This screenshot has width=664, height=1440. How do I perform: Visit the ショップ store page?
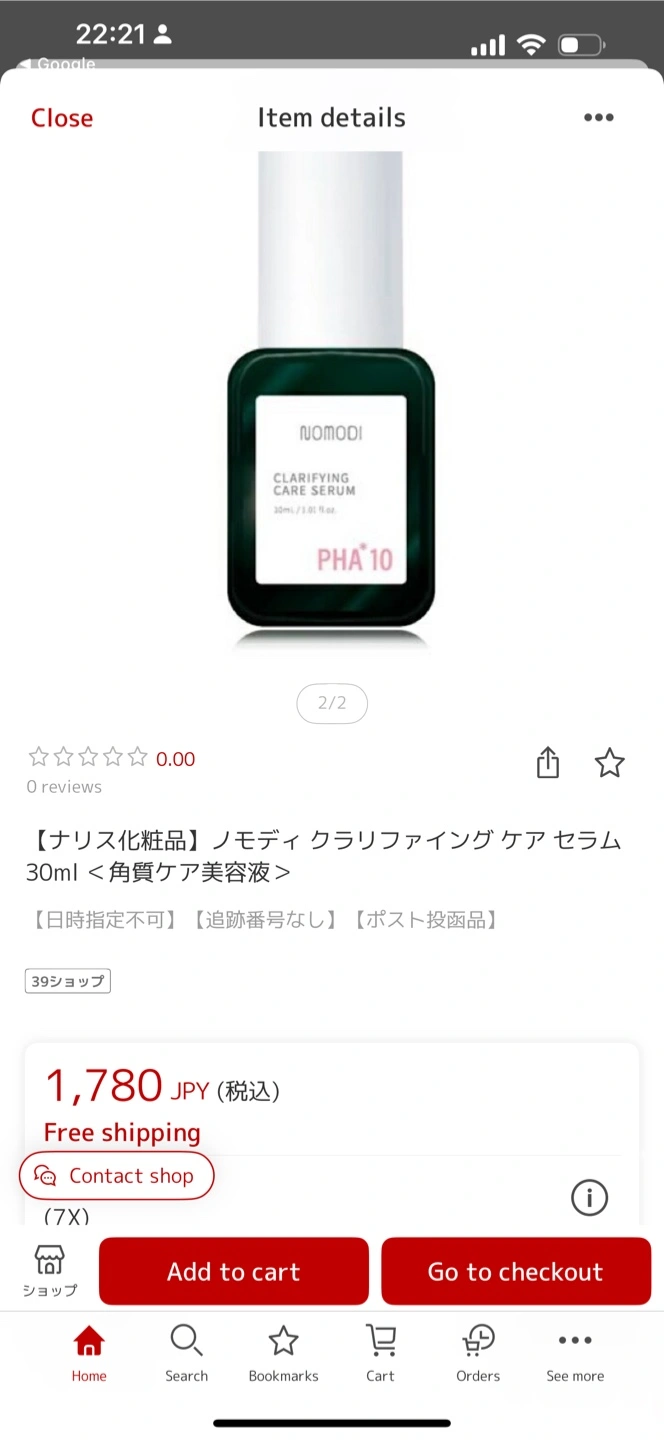(49, 1270)
